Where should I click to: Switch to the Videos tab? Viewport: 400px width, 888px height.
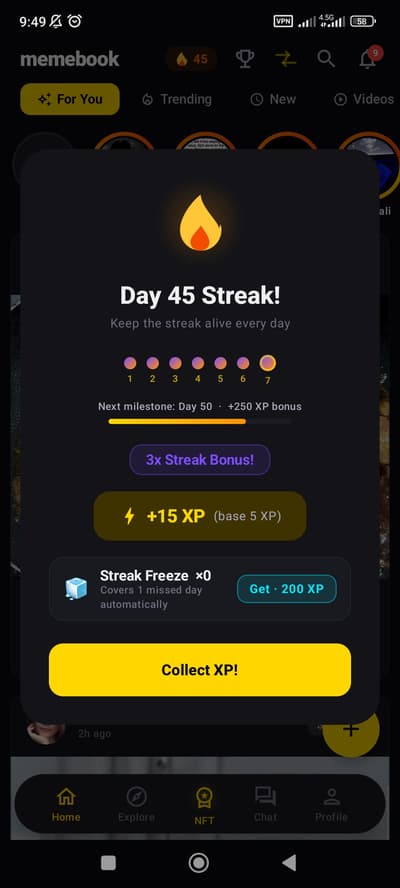(364, 99)
